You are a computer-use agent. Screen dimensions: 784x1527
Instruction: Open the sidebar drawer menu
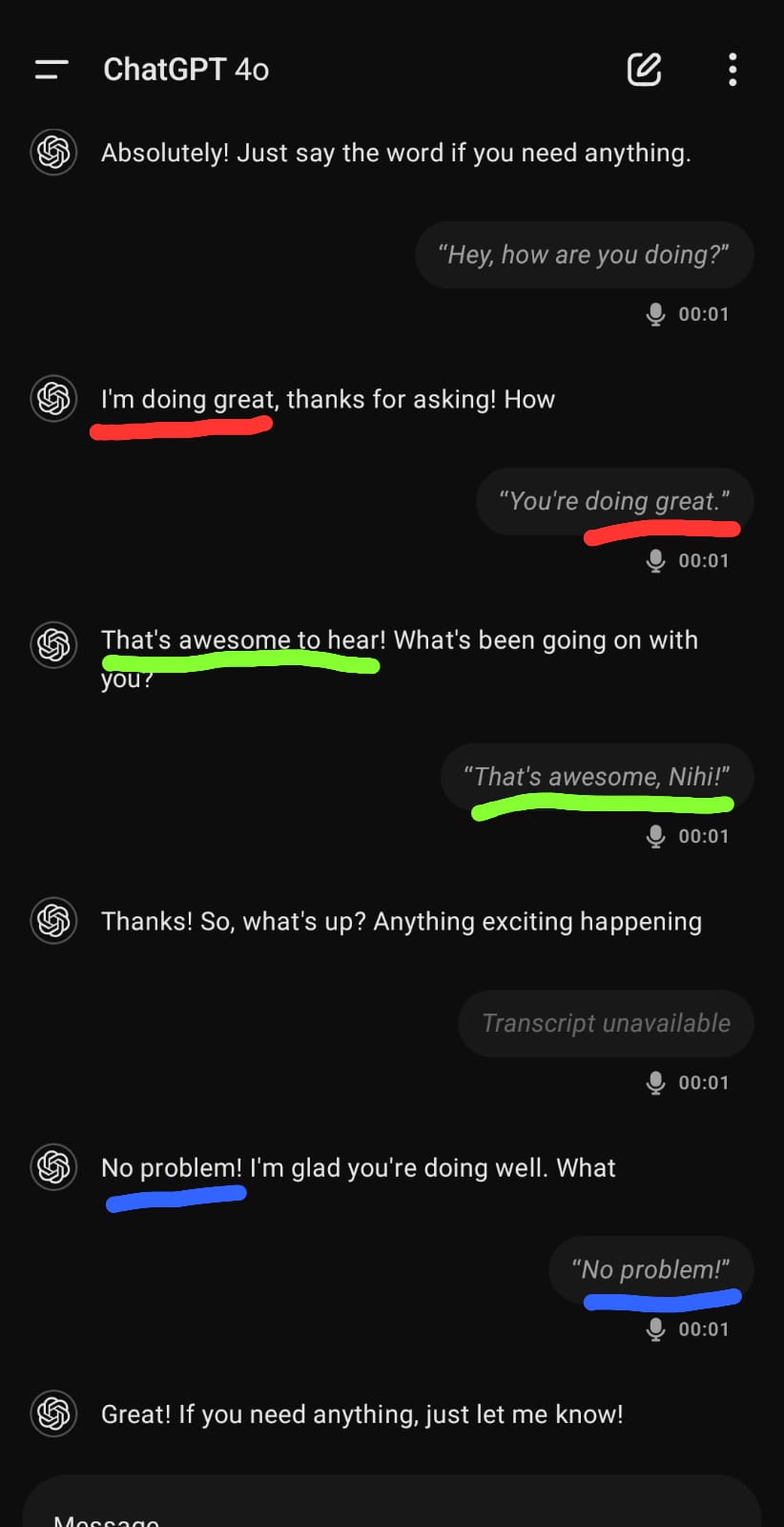52,70
